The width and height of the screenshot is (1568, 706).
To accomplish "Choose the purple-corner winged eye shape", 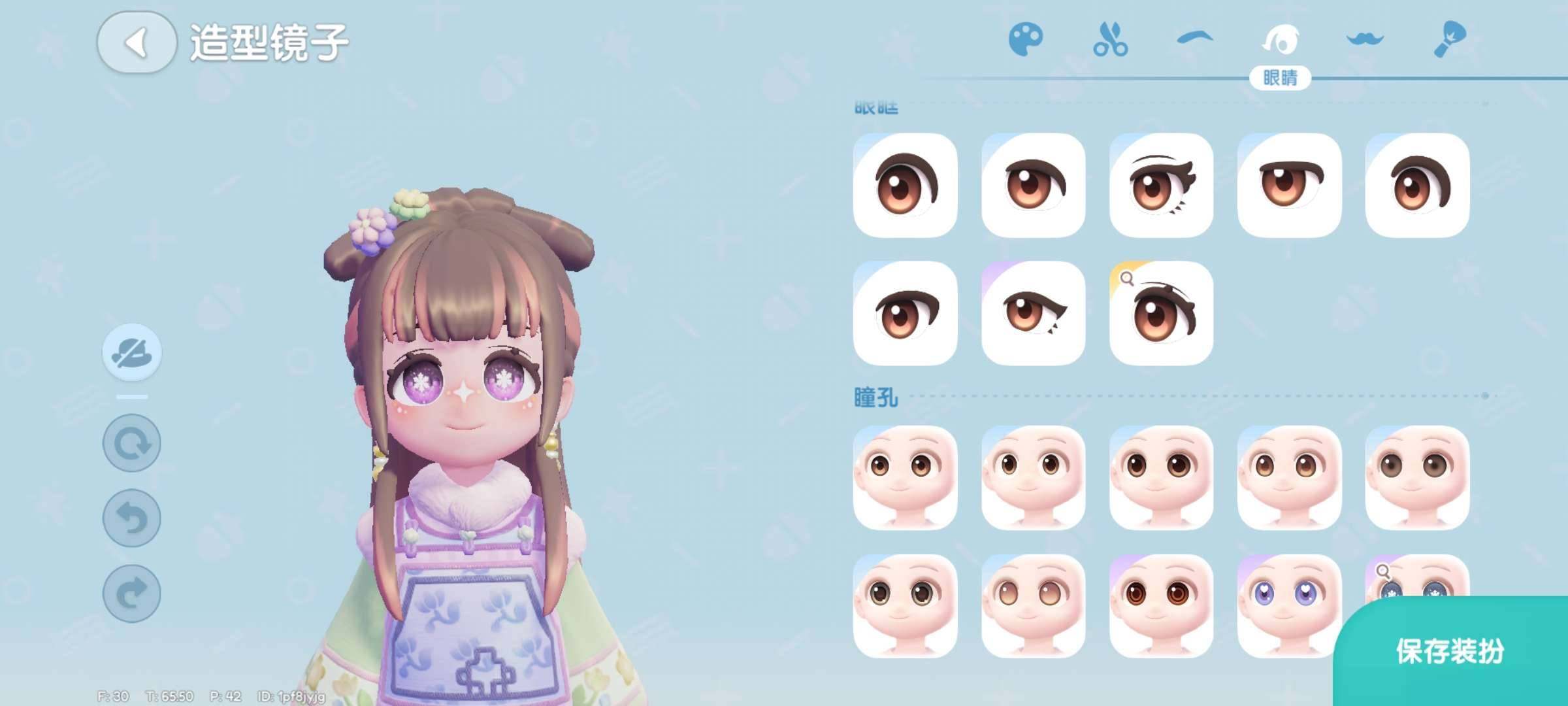I will click(x=1033, y=313).
